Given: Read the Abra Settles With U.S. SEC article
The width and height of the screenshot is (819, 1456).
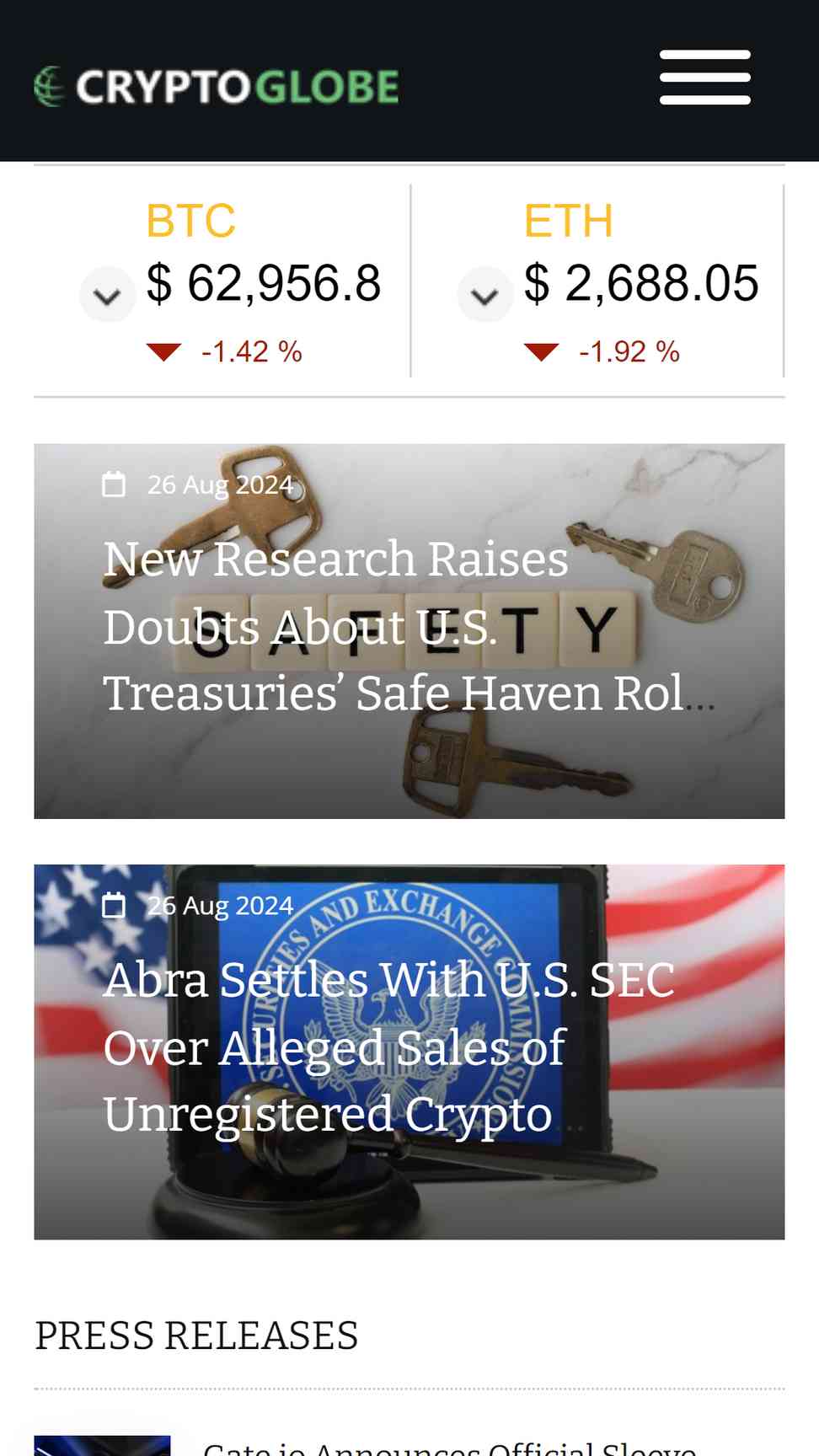Looking at the screenshot, I should click(x=388, y=1046).
